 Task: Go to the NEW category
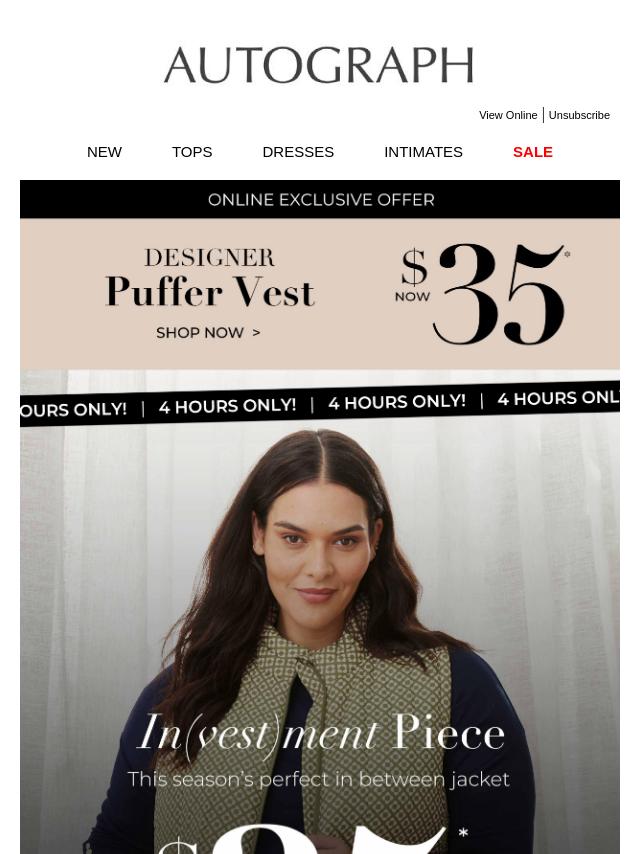tap(104, 152)
